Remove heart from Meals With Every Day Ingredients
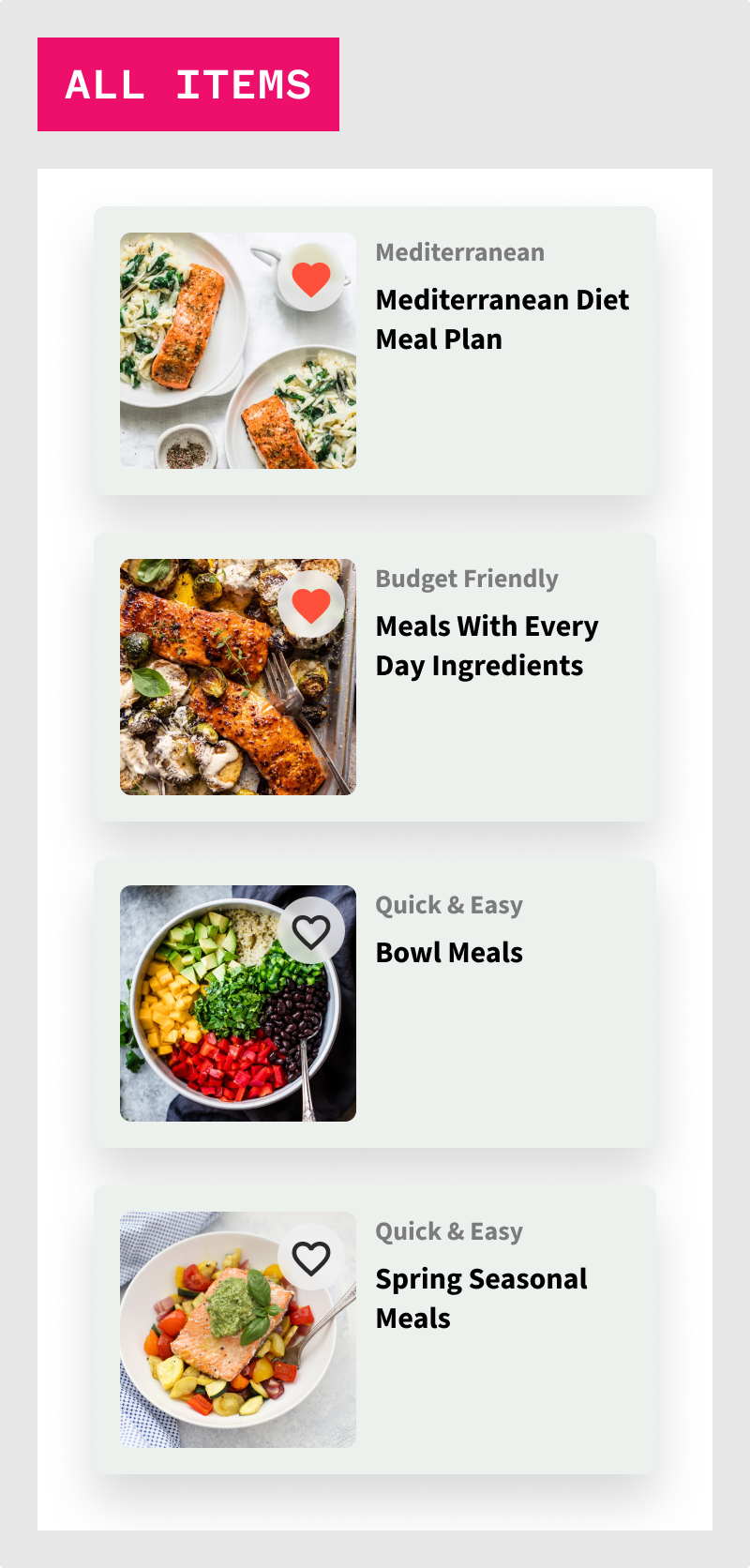 311,605
